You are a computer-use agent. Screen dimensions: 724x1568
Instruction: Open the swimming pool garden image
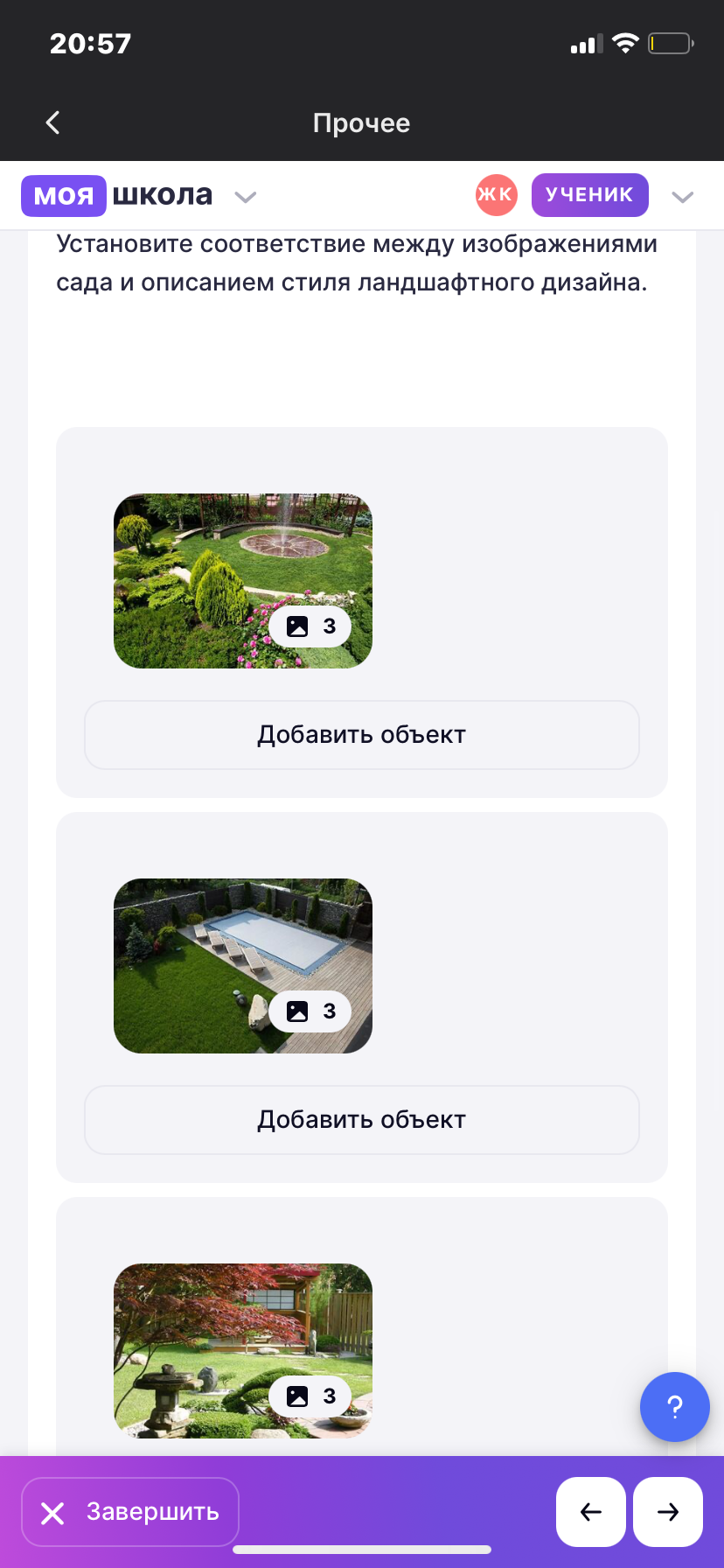(x=243, y=966)
